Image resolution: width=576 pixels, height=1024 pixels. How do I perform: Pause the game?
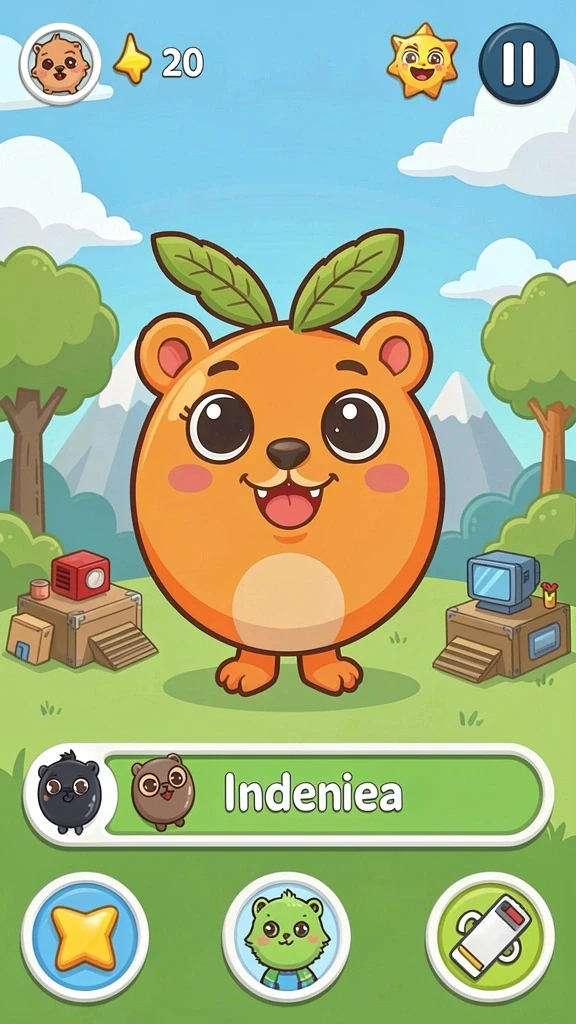(519, 64)
